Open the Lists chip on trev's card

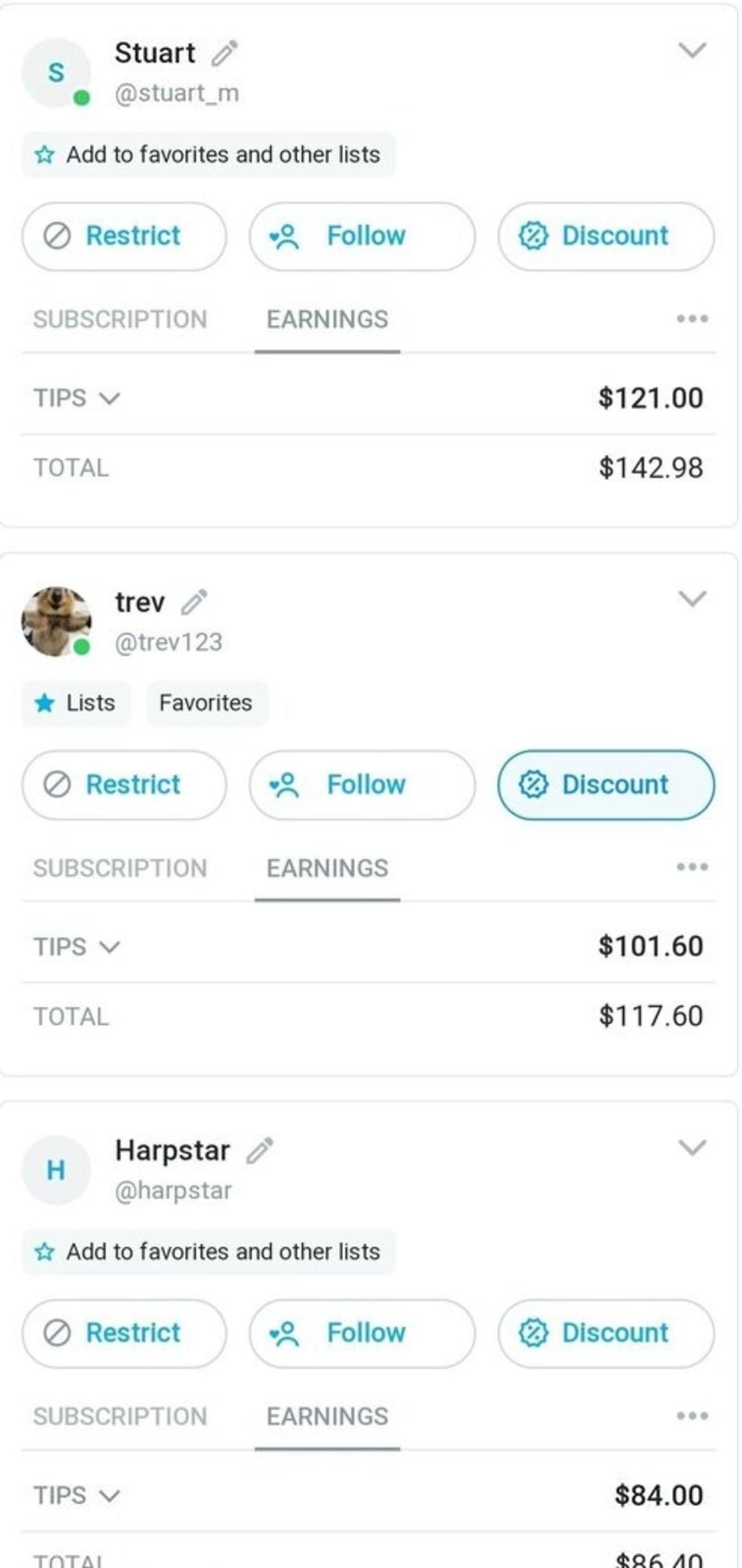[x=76, y=703]
